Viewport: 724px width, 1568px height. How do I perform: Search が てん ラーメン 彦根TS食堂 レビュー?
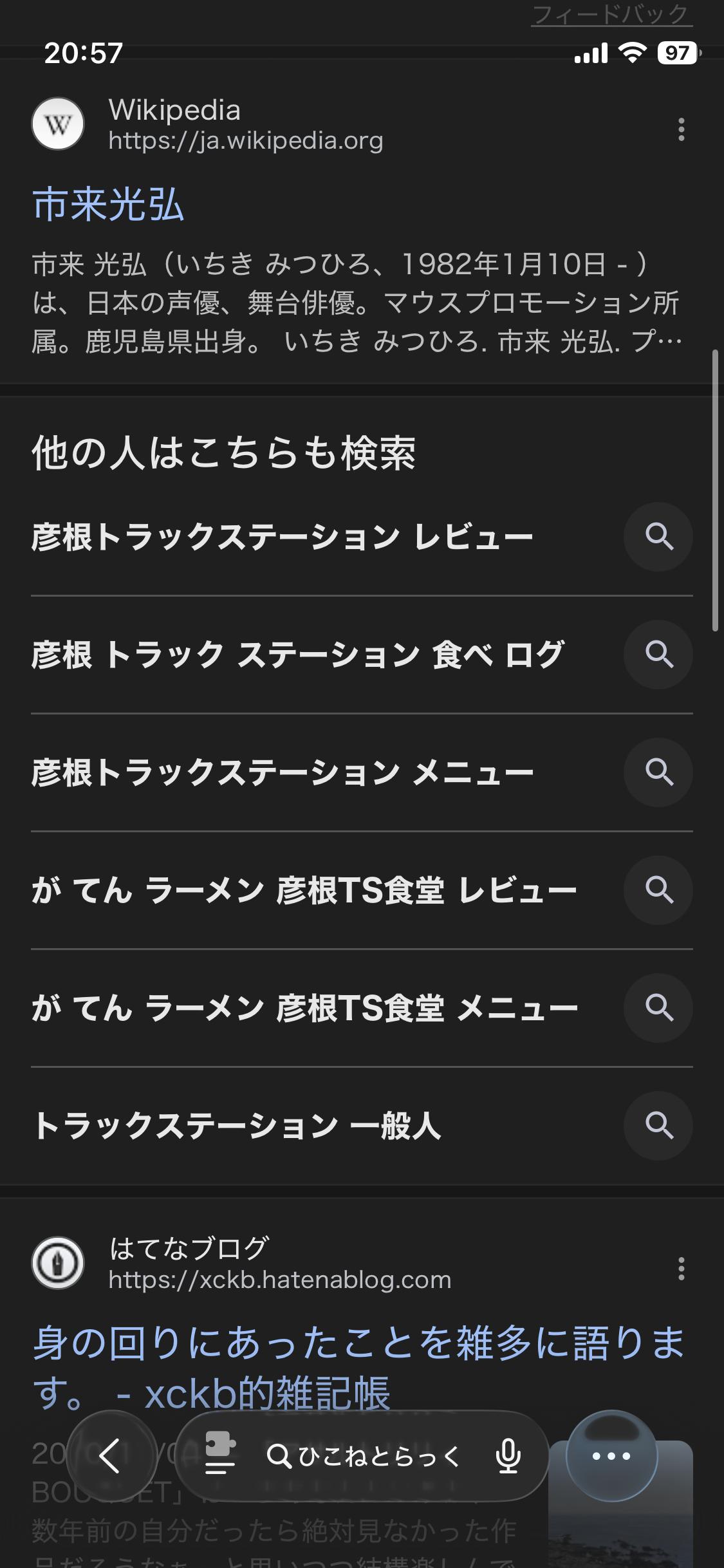pos(304,890)
